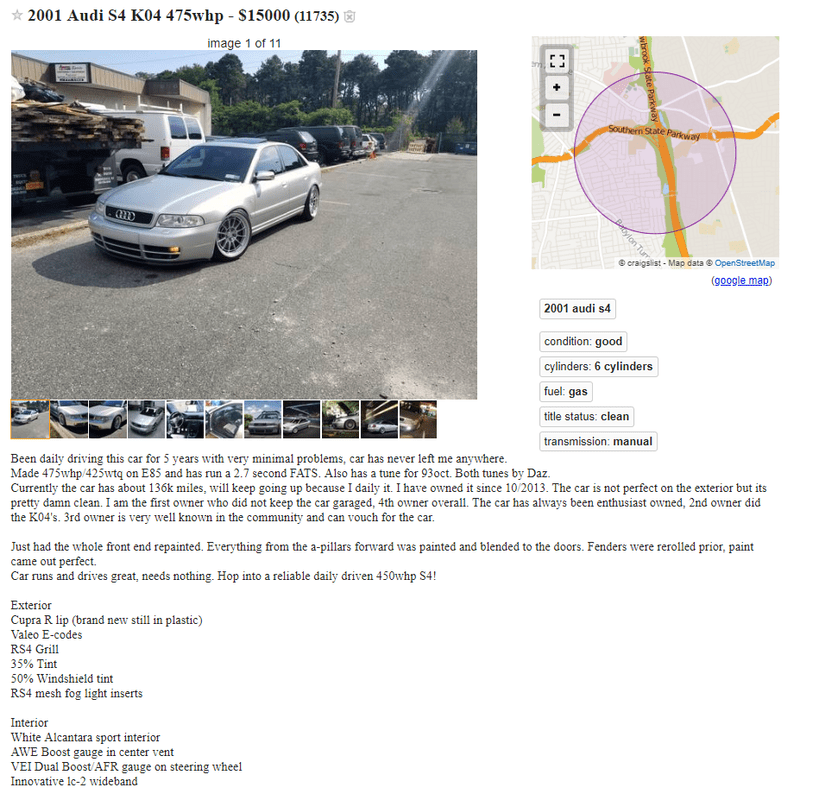Select the steering wheel interior thumbnail
Image resolution: width=813 pixels, height=800 pixels.
tap(185, 419)
